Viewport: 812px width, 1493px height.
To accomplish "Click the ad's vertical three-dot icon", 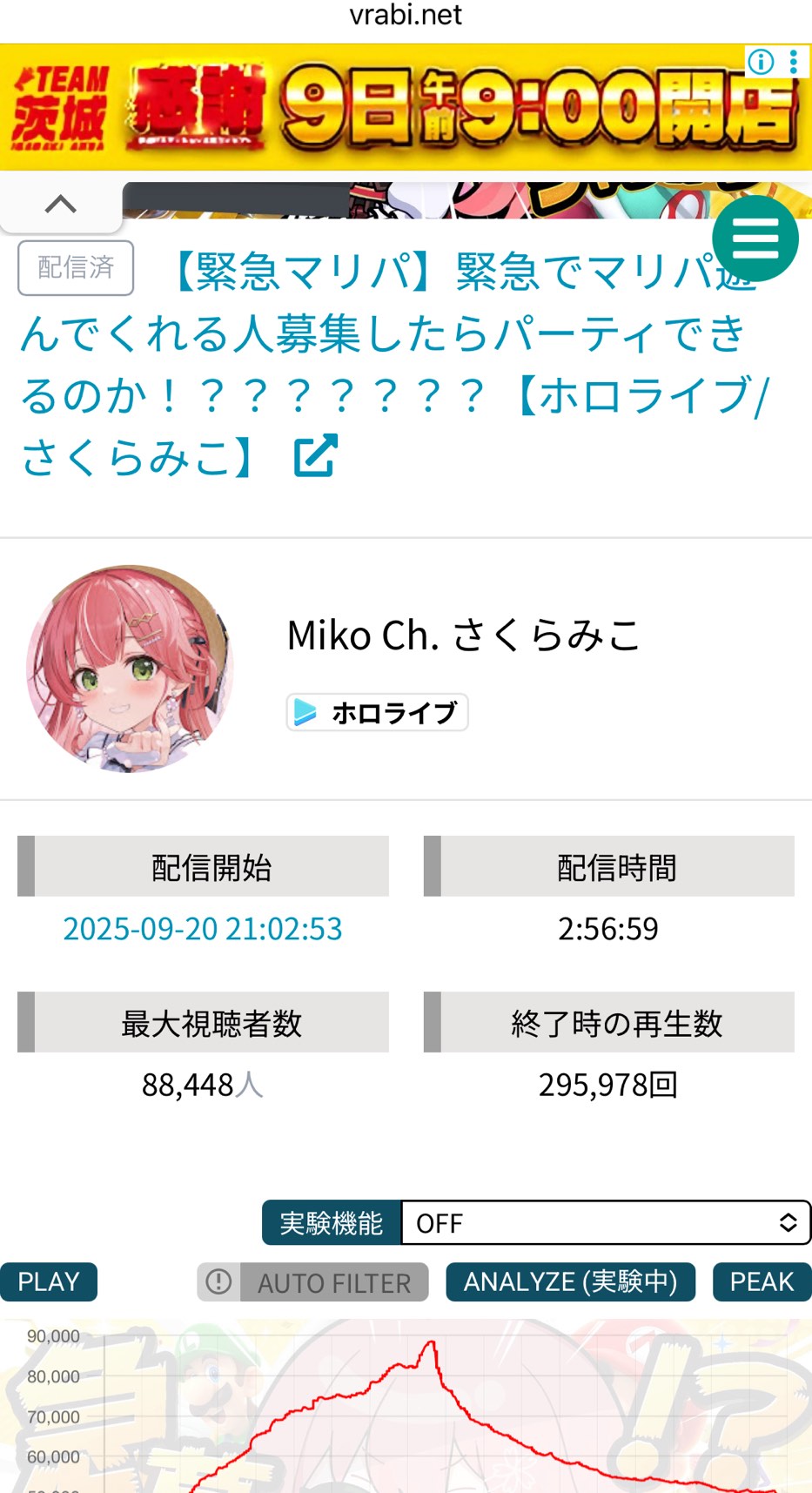I will point(793,62).
